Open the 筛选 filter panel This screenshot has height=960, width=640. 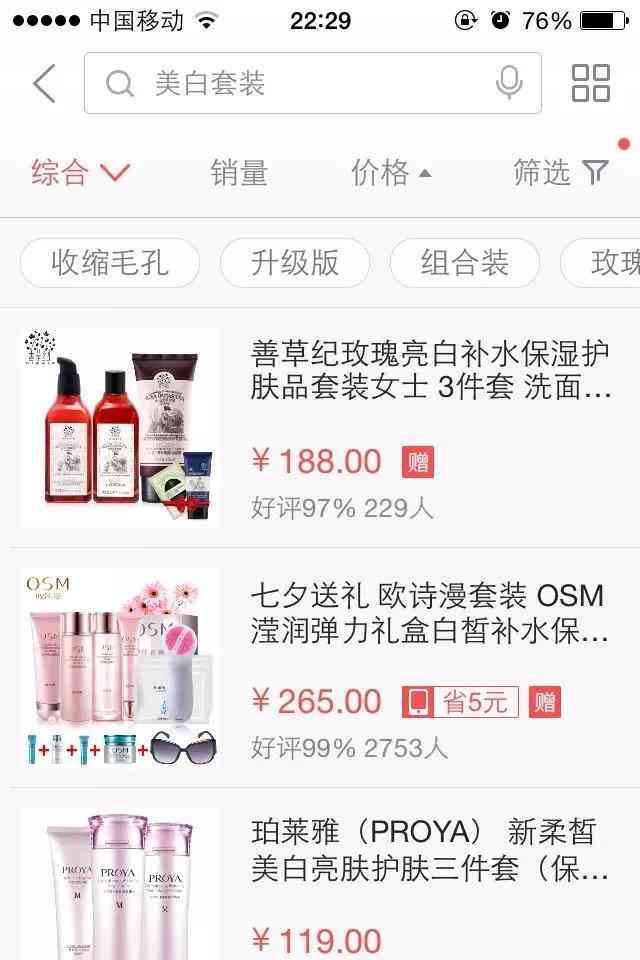560,172
